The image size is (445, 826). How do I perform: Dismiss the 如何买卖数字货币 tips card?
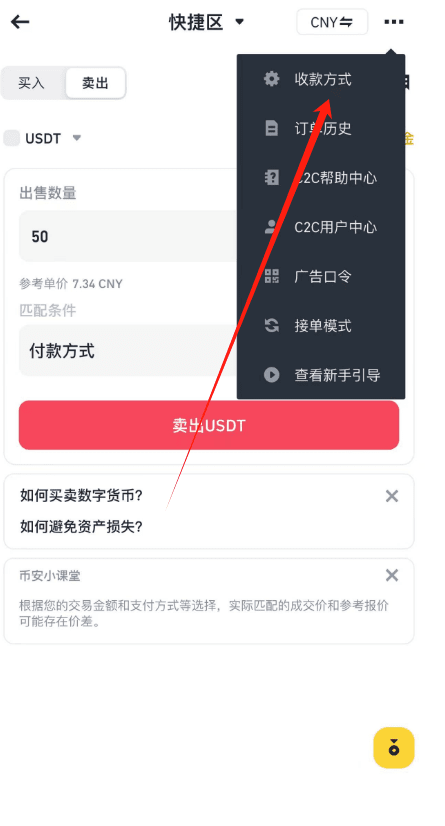pos(392,496)
